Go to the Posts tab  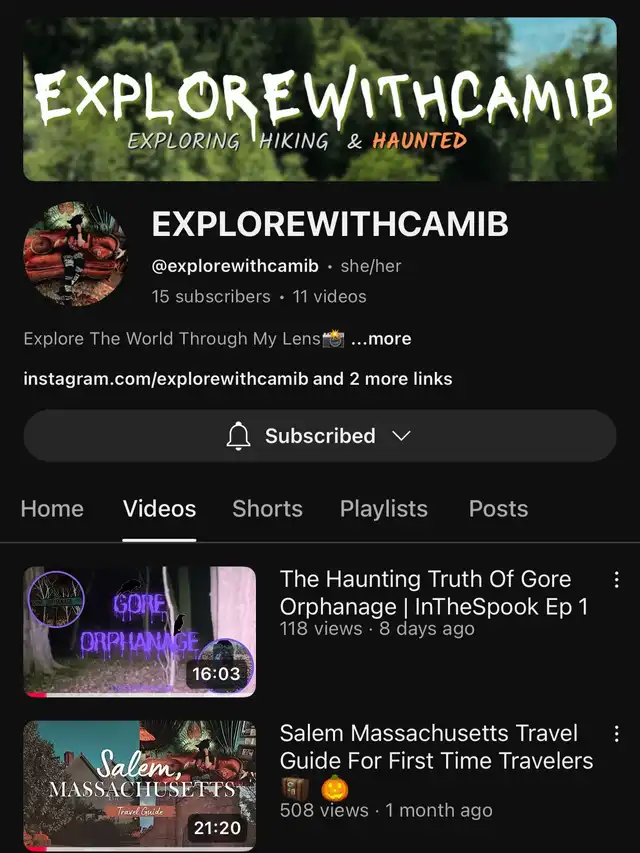click(x=498, y=509)
